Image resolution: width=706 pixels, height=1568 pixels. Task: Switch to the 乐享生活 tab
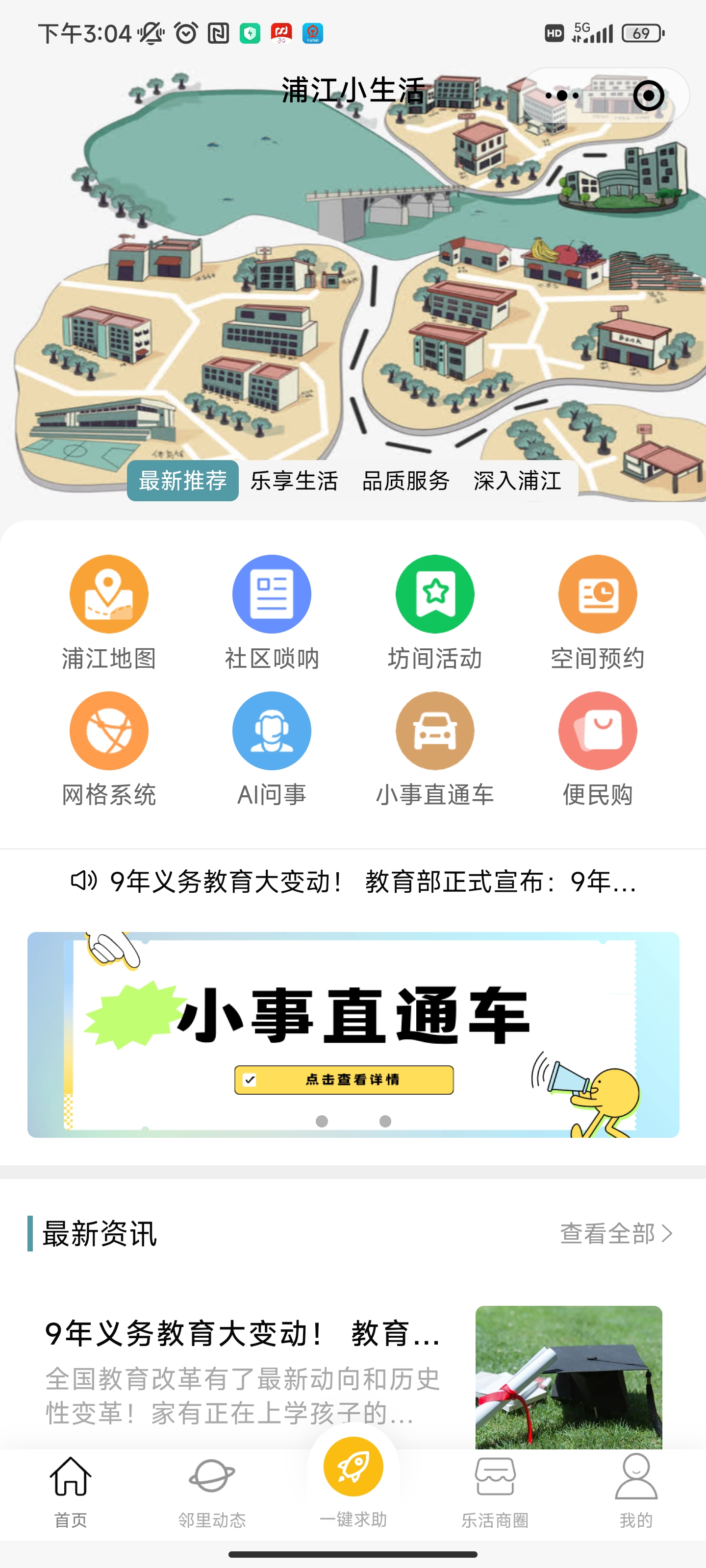[294, 481]
